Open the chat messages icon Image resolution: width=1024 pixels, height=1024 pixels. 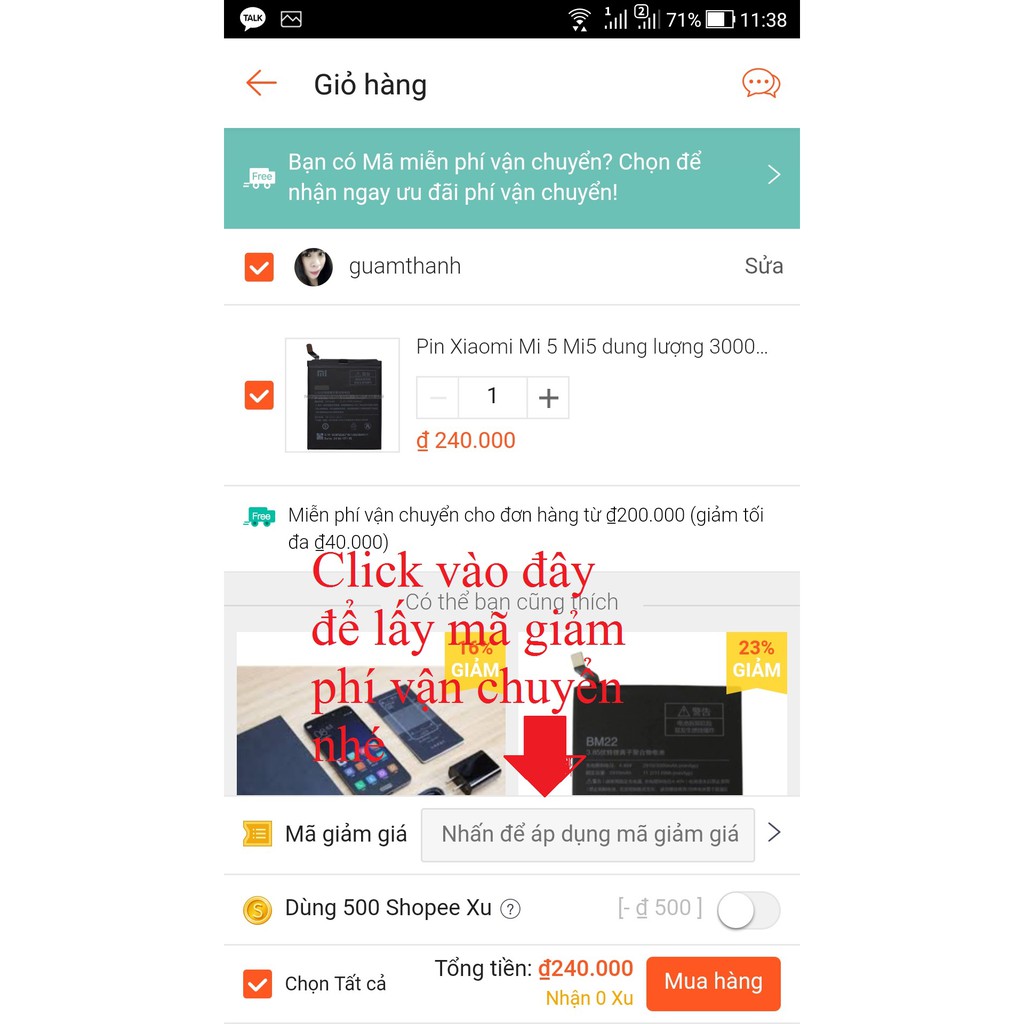click(x=761, y=84)
